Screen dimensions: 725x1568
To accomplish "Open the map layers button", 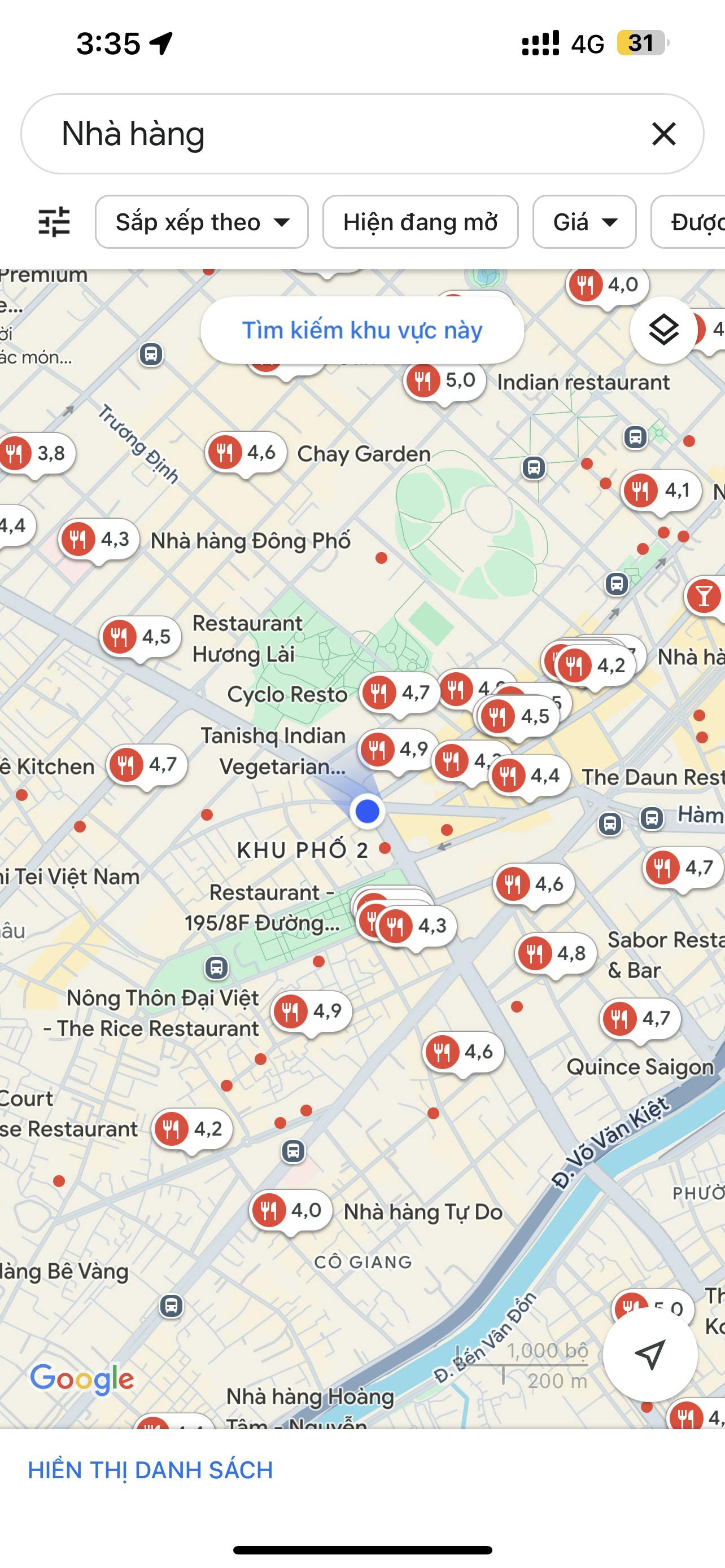I will [x=663, y=331].
